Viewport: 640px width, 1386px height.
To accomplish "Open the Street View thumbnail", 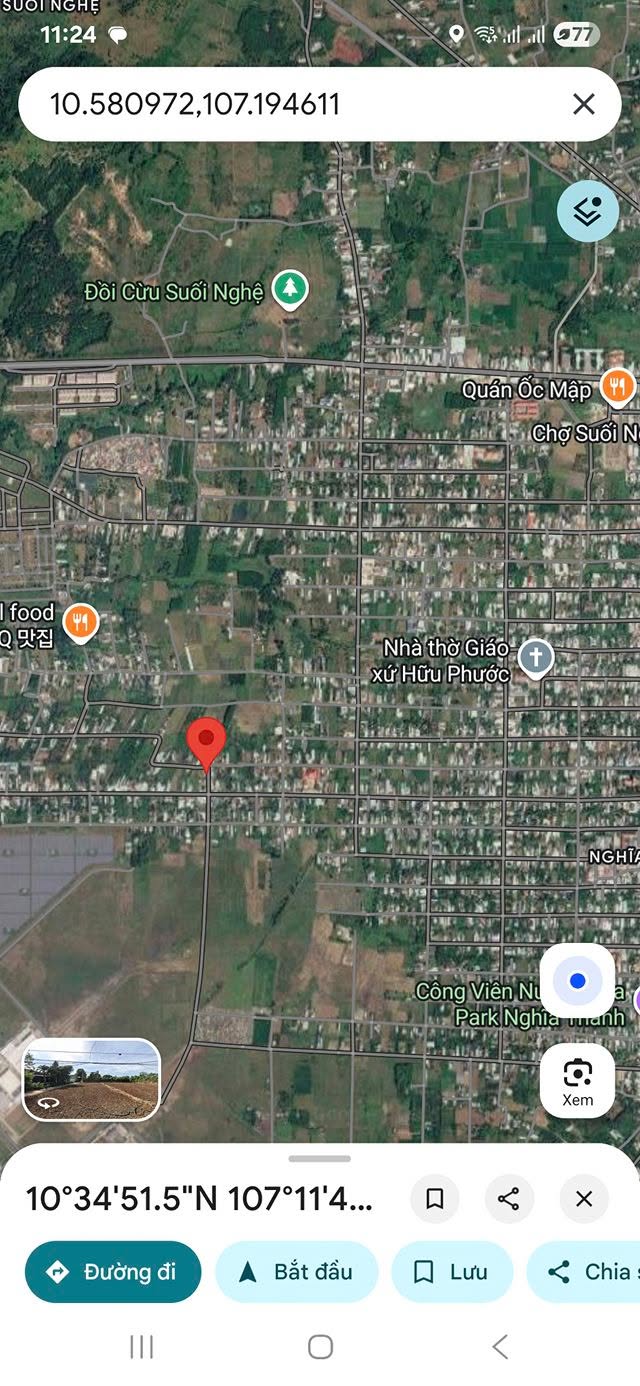I will click(x=91, y=1079).
